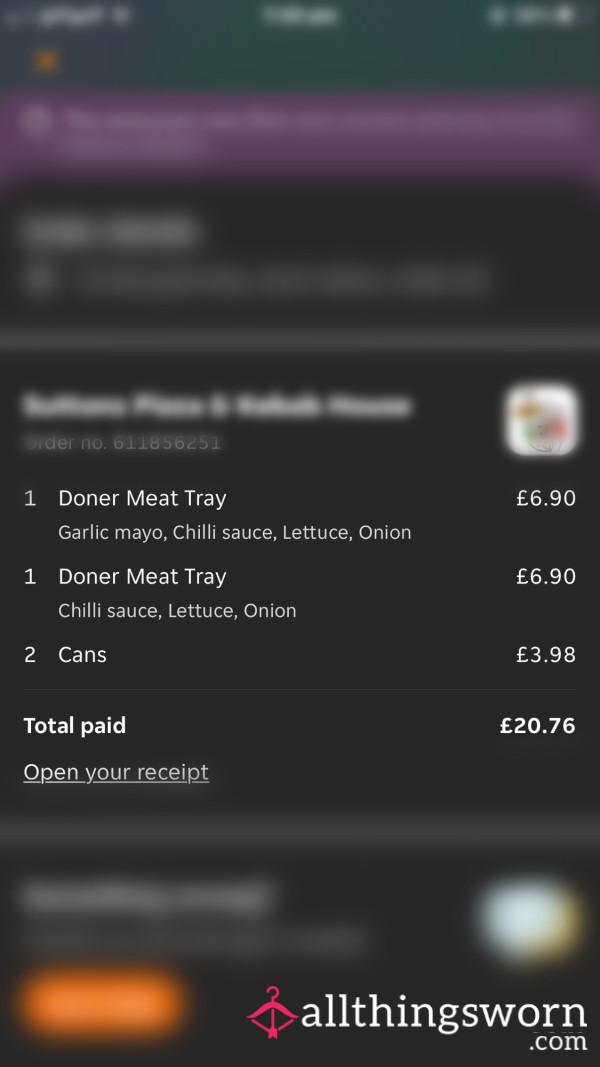Tap the orange button below the order
Screen dimensions: 600x1067
click(x=103, y=1004)
